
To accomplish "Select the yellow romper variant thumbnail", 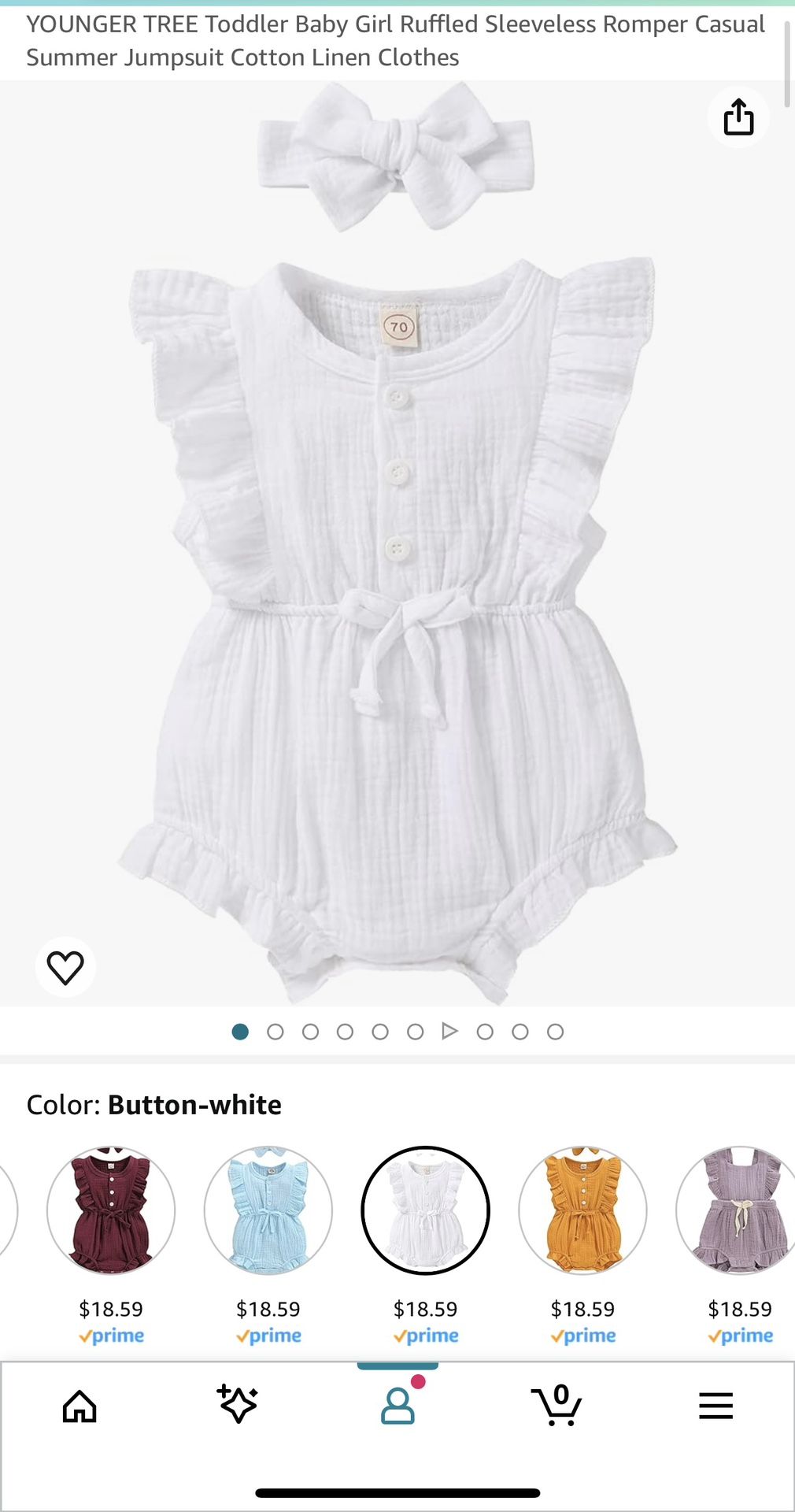I will pyautogui.click(x=582, y=1212).
